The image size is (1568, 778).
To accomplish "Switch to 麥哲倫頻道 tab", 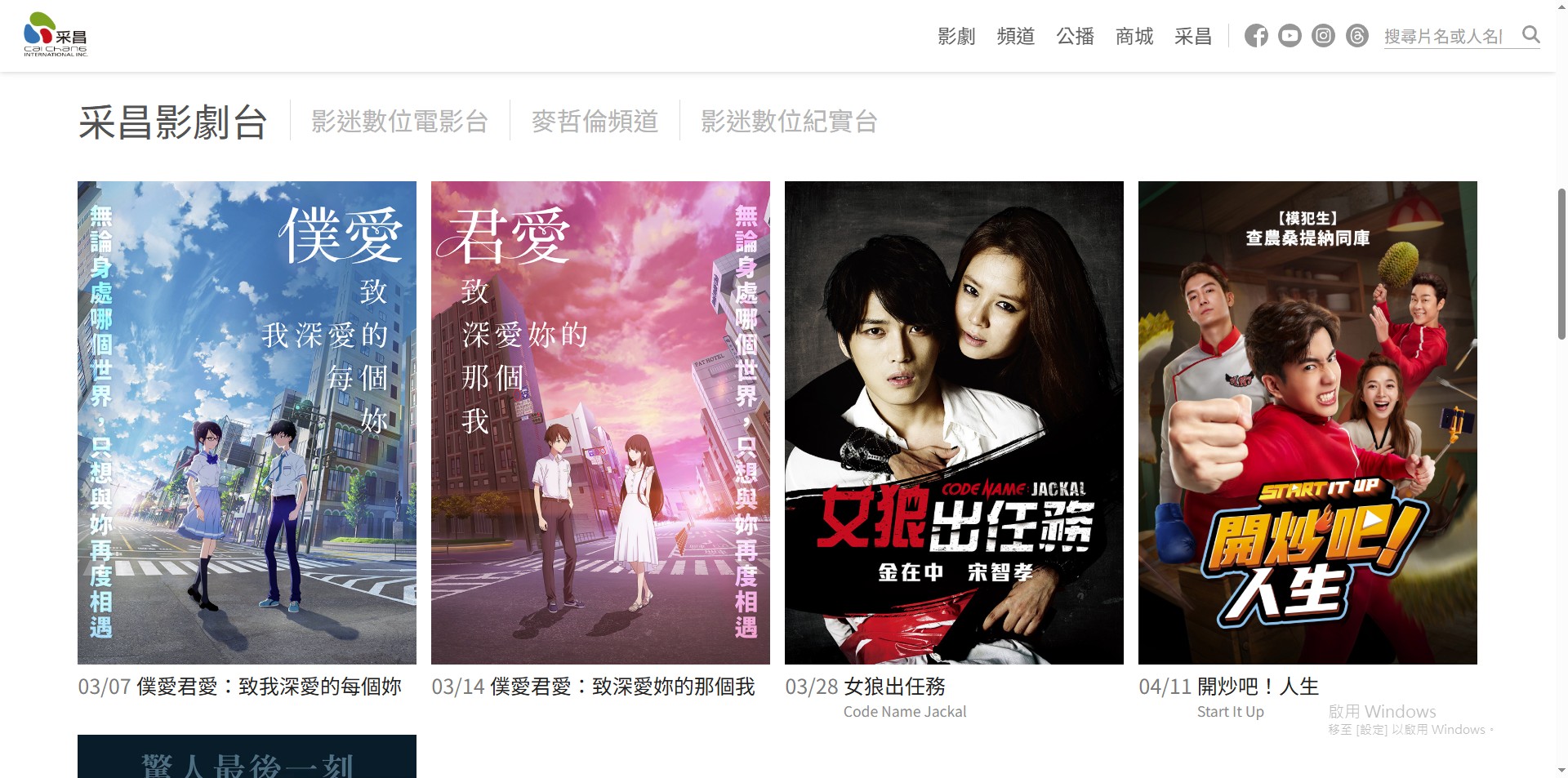I will point(595,121).
